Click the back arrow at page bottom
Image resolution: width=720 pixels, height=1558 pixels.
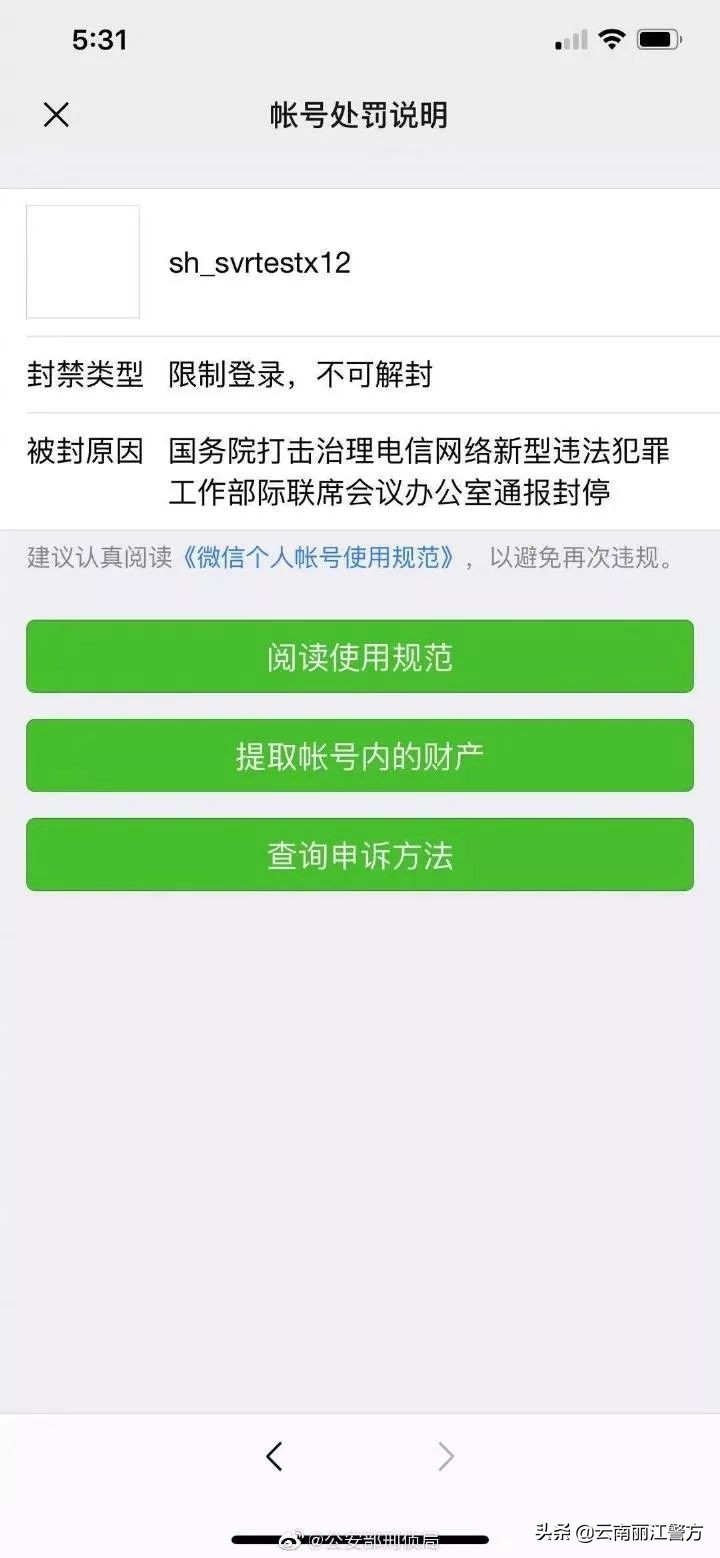pyautogui.click(x=274, y=1456)
